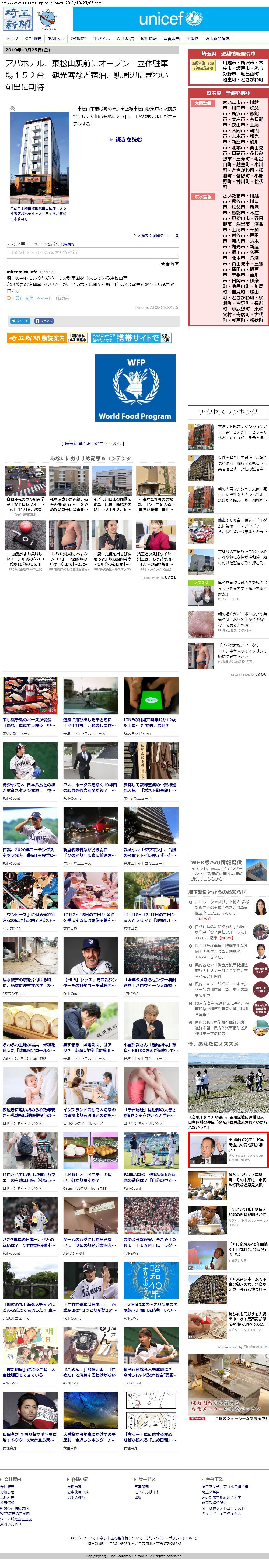Image resolution: width=269 pixels, height=1568 pixels.
Task: Open the 採用情報 tab
Action: point(148,38)
